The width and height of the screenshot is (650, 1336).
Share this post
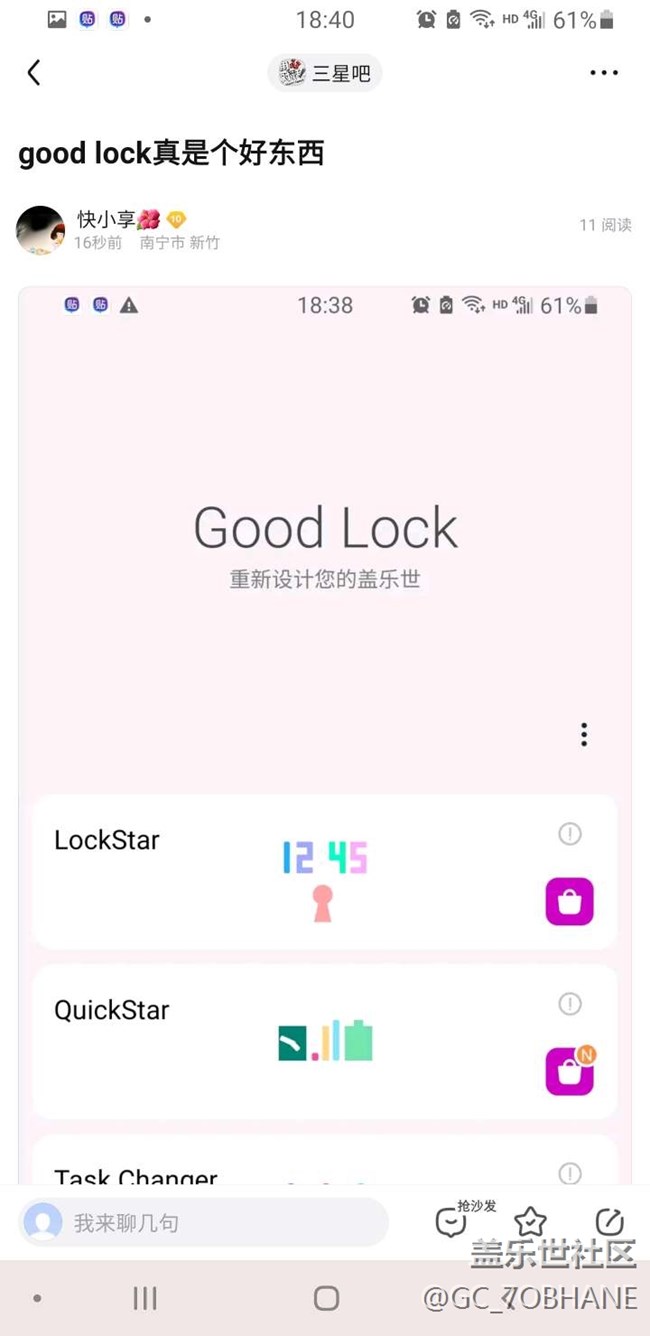tap(609, 1221)
